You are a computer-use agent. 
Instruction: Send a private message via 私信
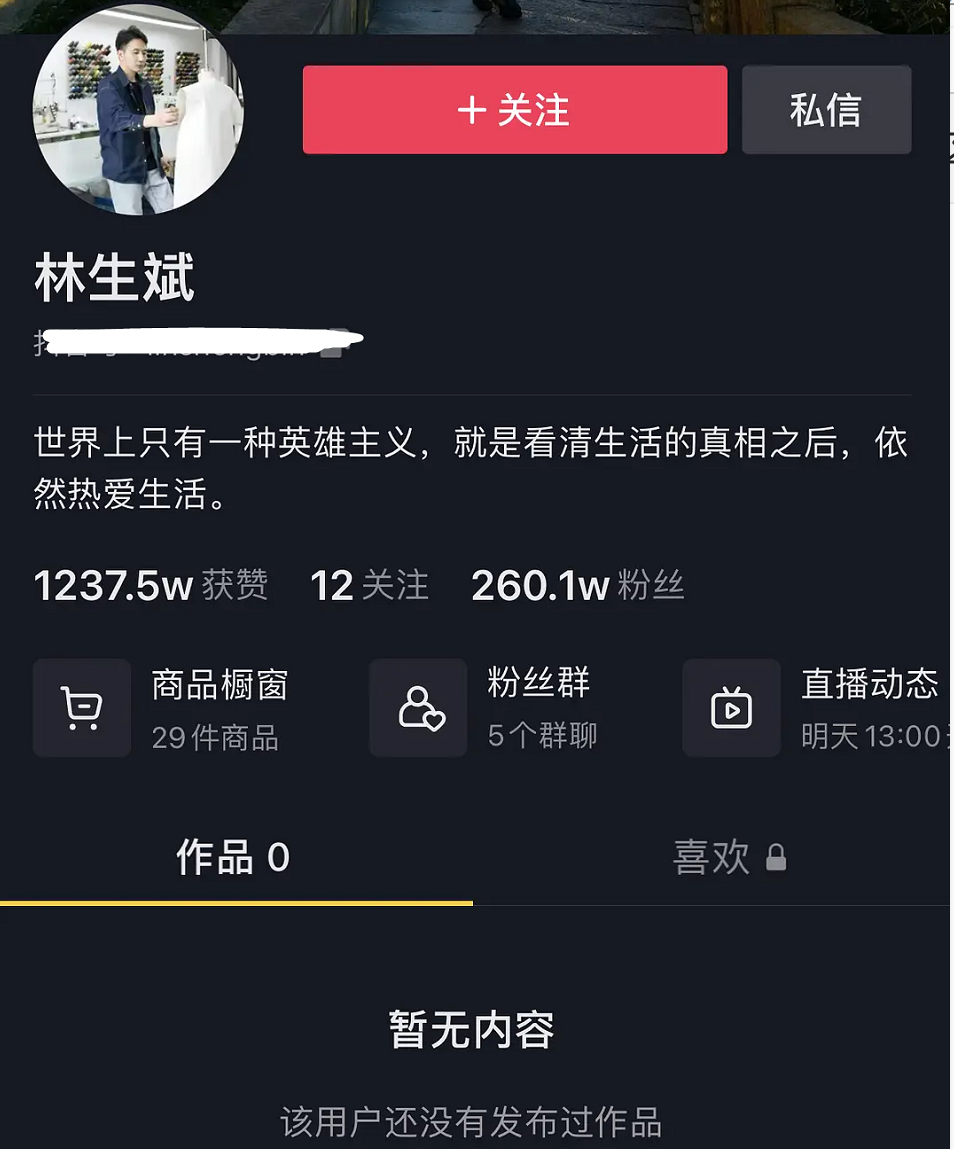pos(826,110)
